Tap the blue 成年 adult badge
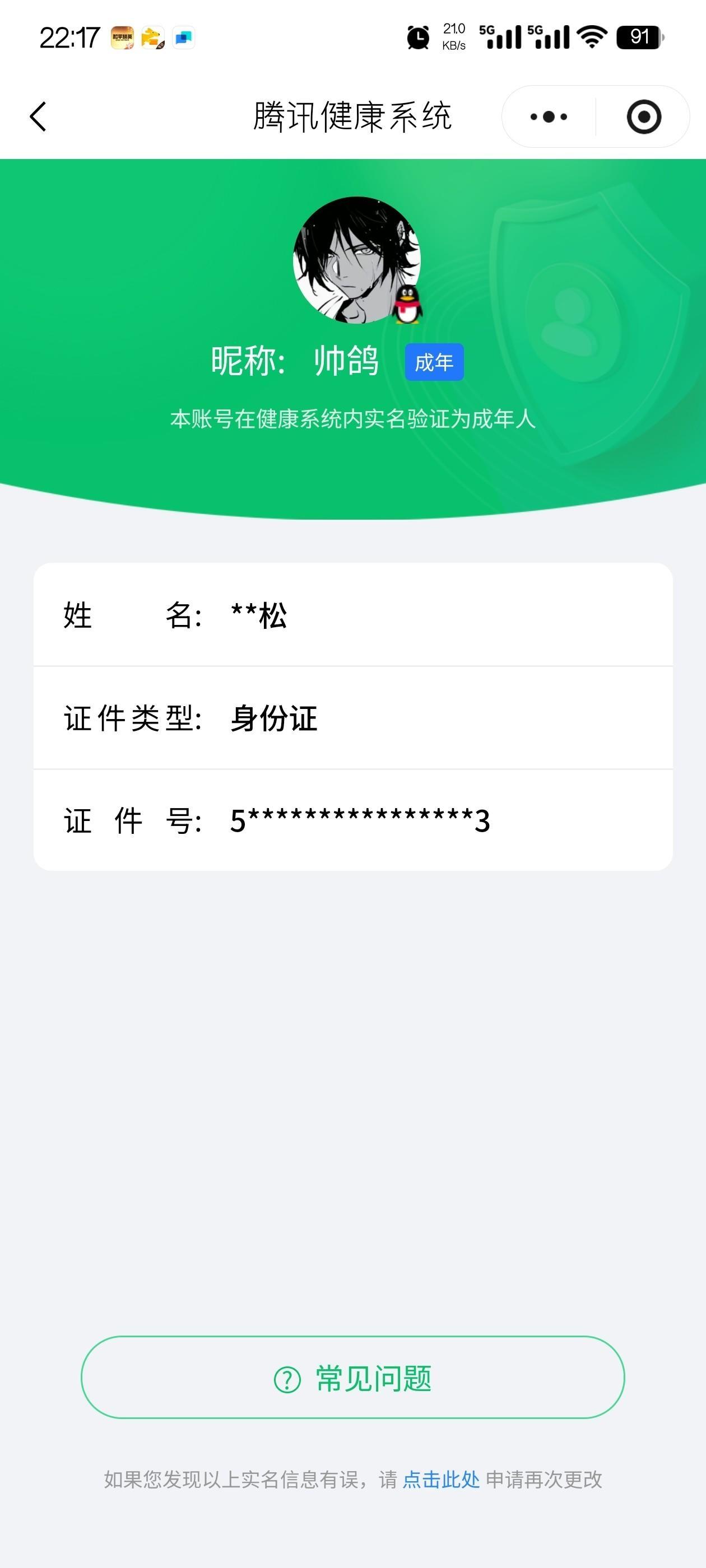Screen dimensions: 706x1568 [x=435, y=363]
